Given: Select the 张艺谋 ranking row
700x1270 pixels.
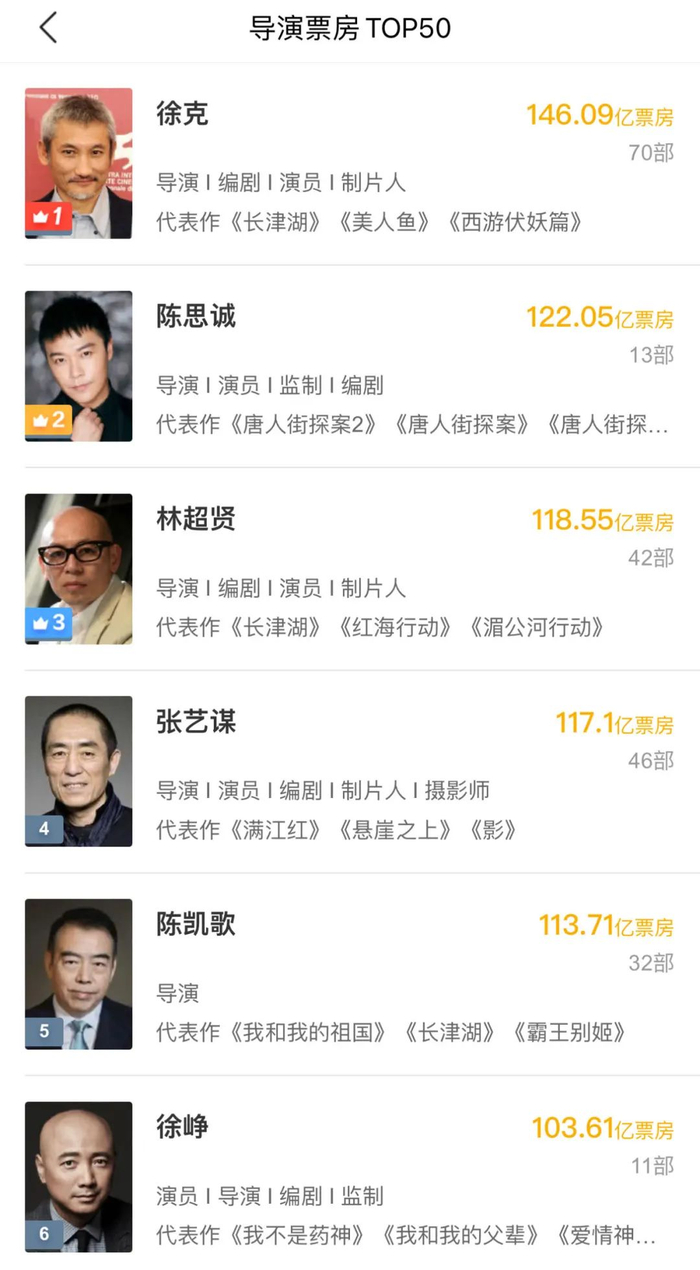Looking at the screenshot, I should pyautogui.click(x=350, y=772).
